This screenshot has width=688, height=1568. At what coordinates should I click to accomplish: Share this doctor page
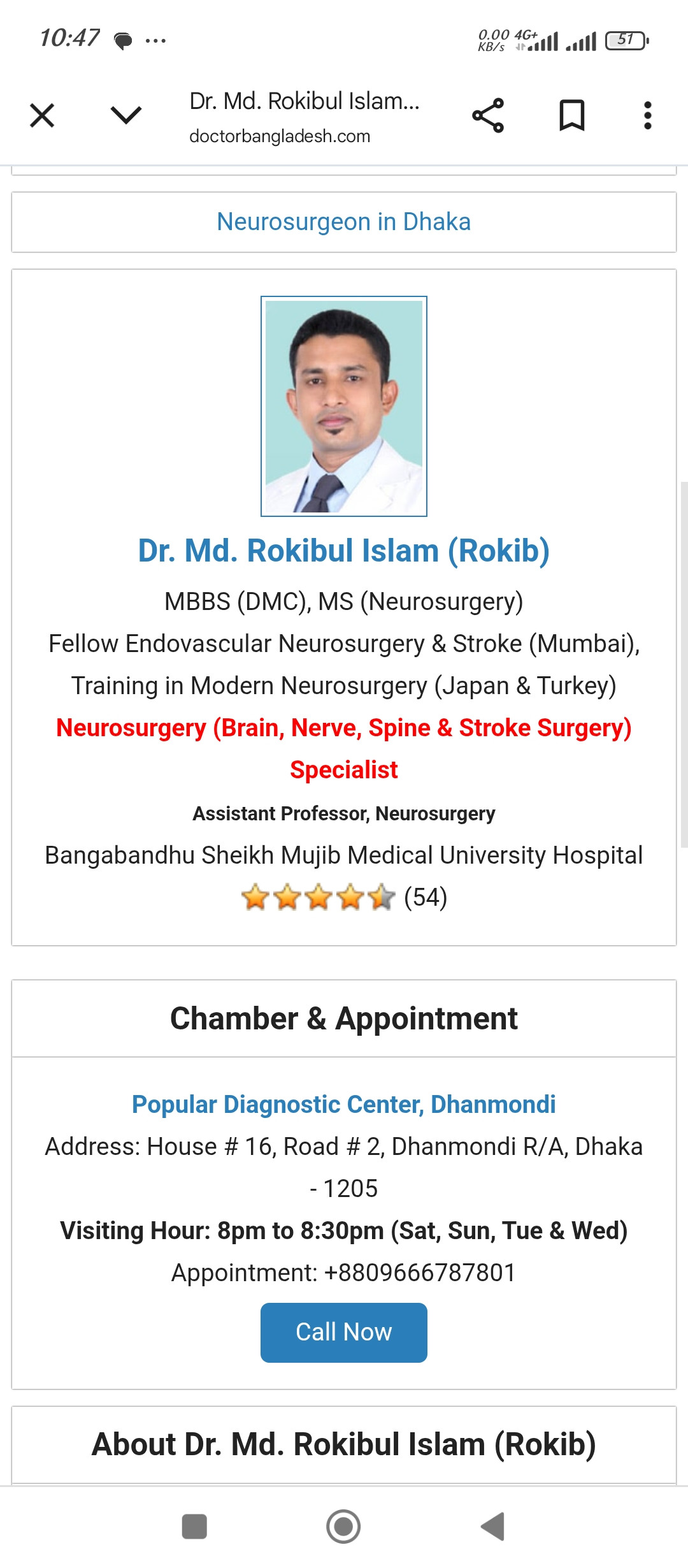coord(488,115)
